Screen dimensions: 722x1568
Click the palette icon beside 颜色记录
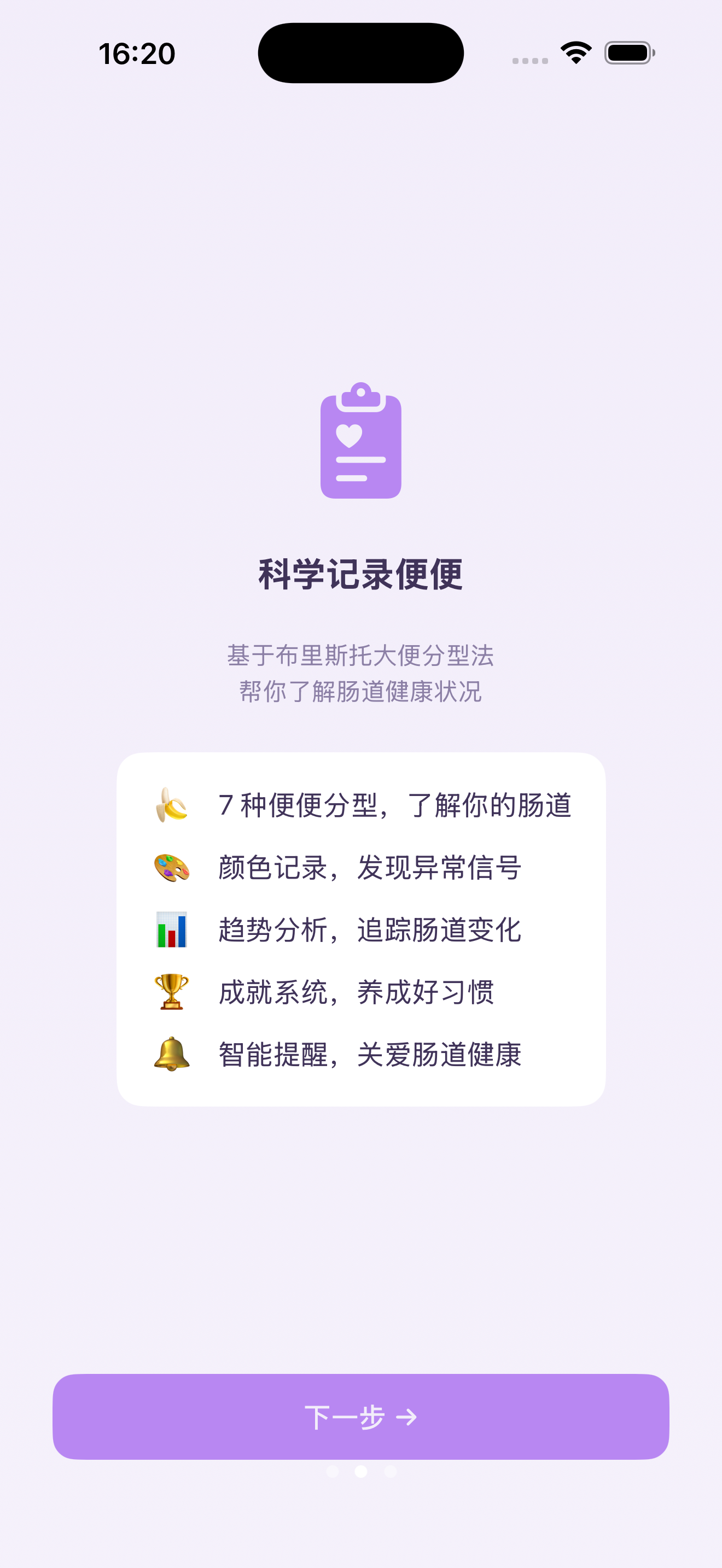pos(172,867)
